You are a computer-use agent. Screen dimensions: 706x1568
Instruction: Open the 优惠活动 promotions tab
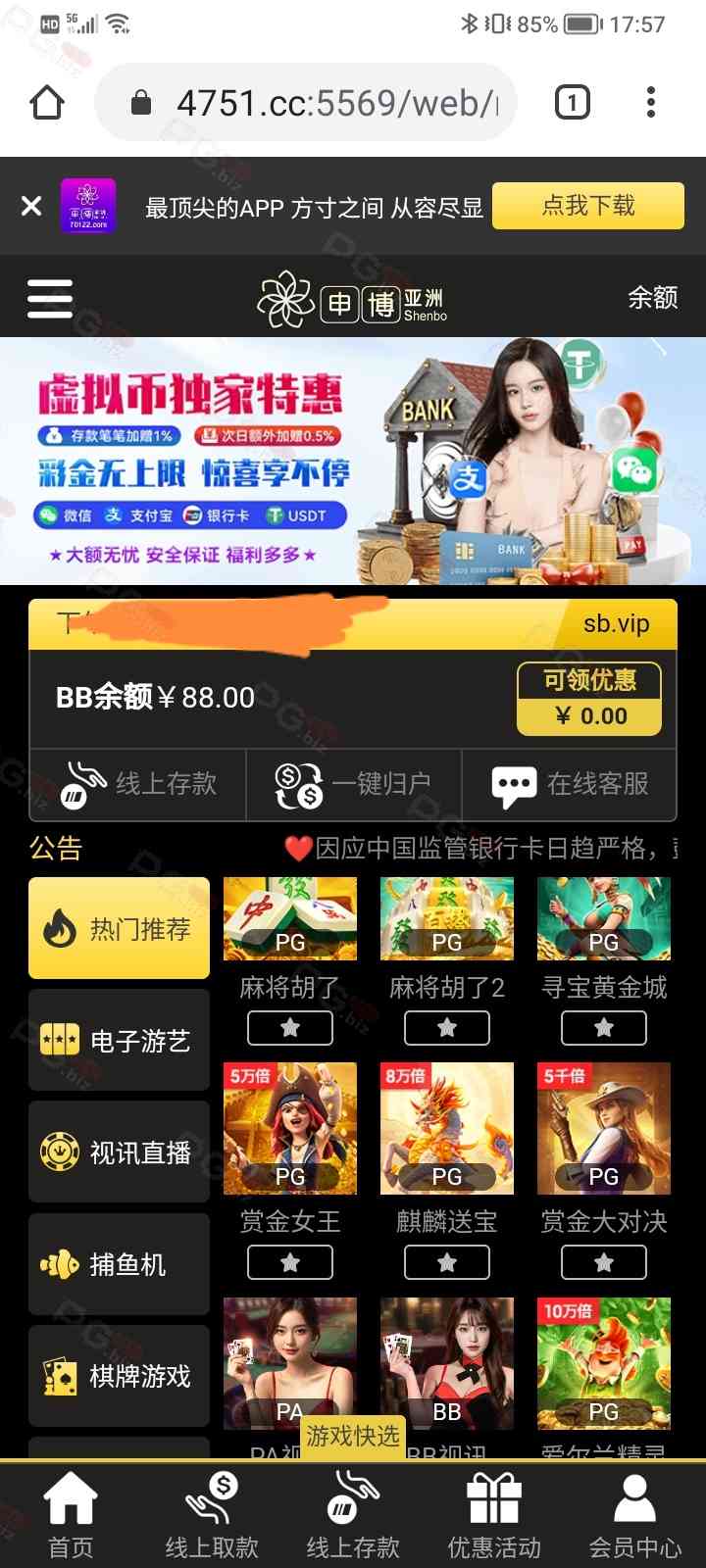[x=494, y=1515]
